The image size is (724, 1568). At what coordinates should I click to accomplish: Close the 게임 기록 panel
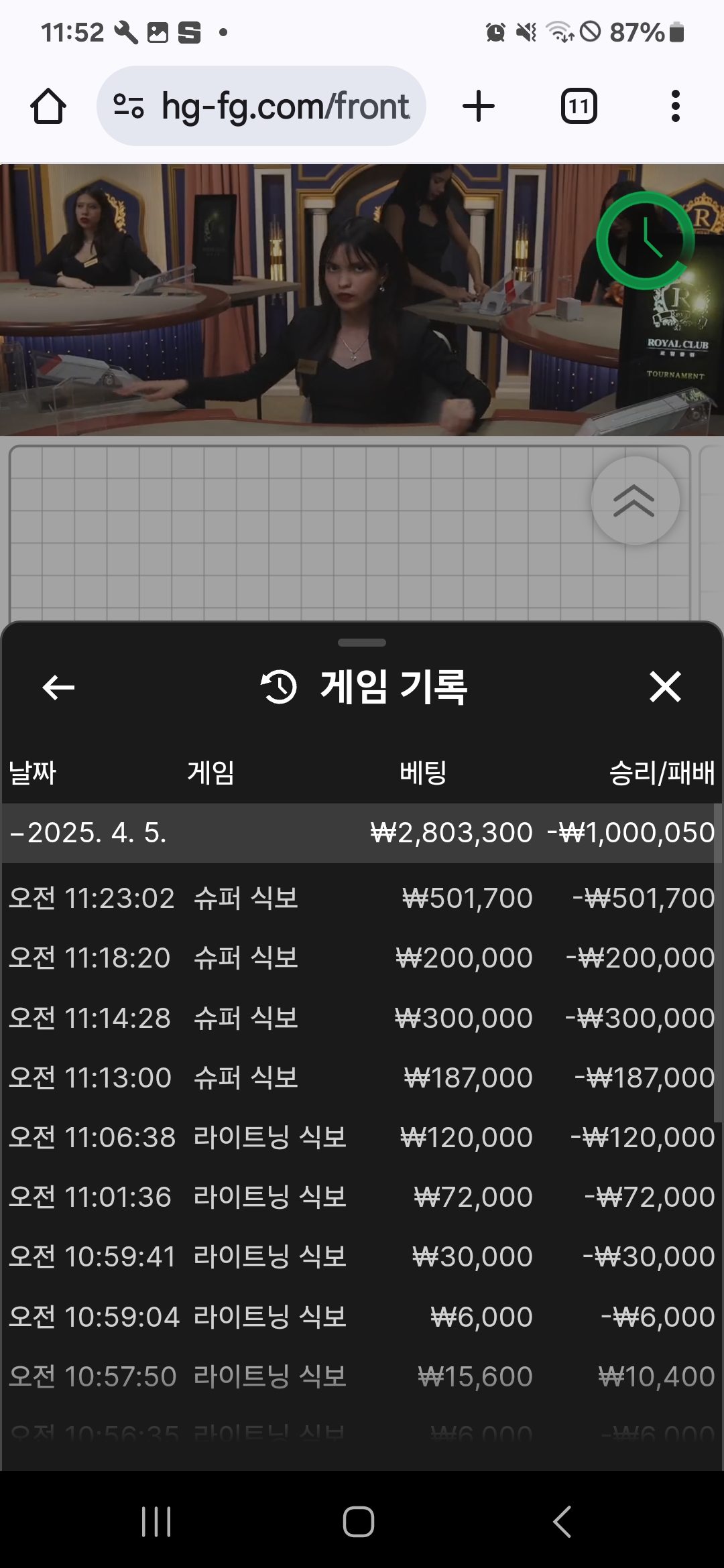(665, 687)
